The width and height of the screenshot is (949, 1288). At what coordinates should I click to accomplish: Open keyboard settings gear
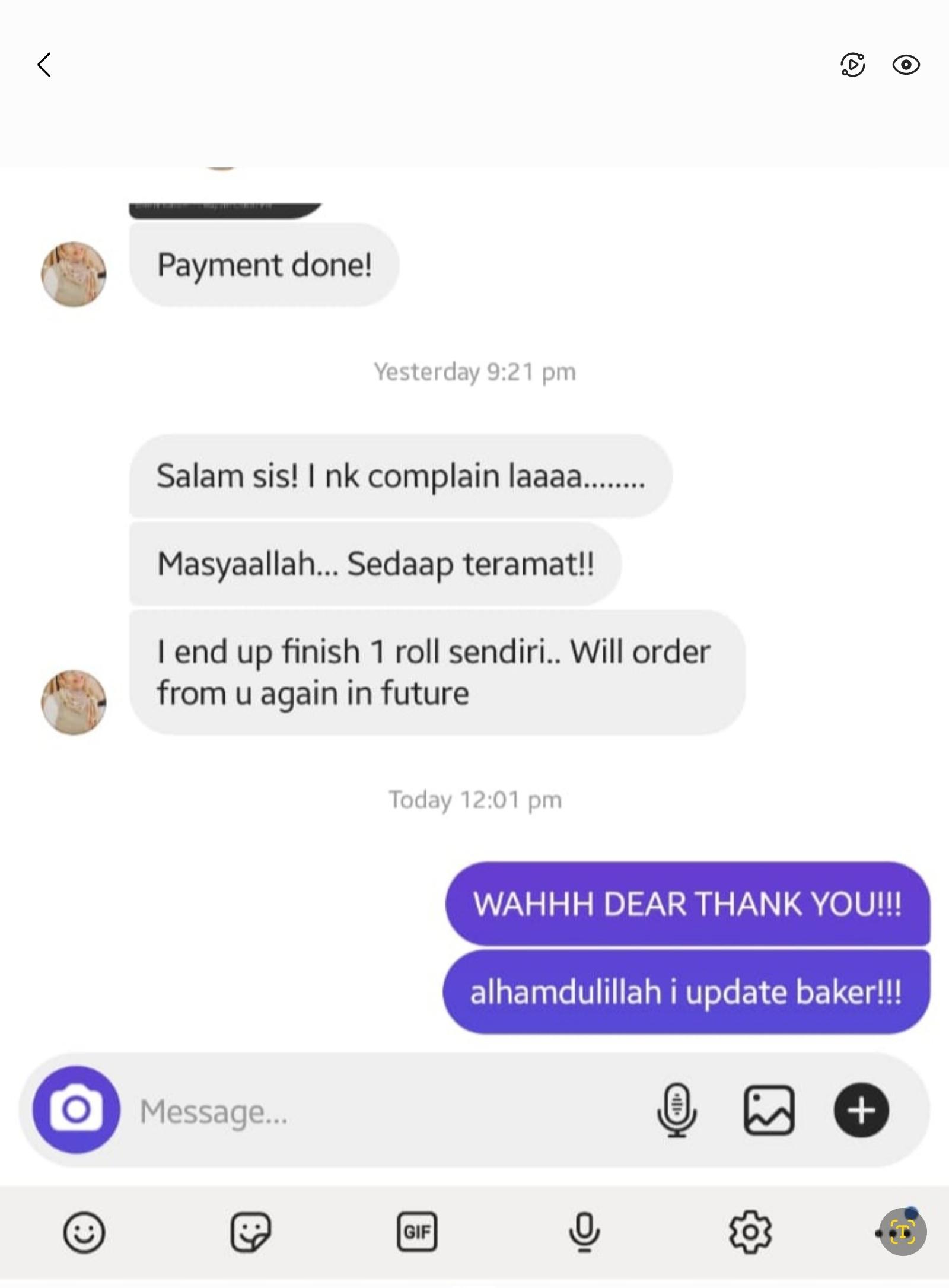(750, 1232)
